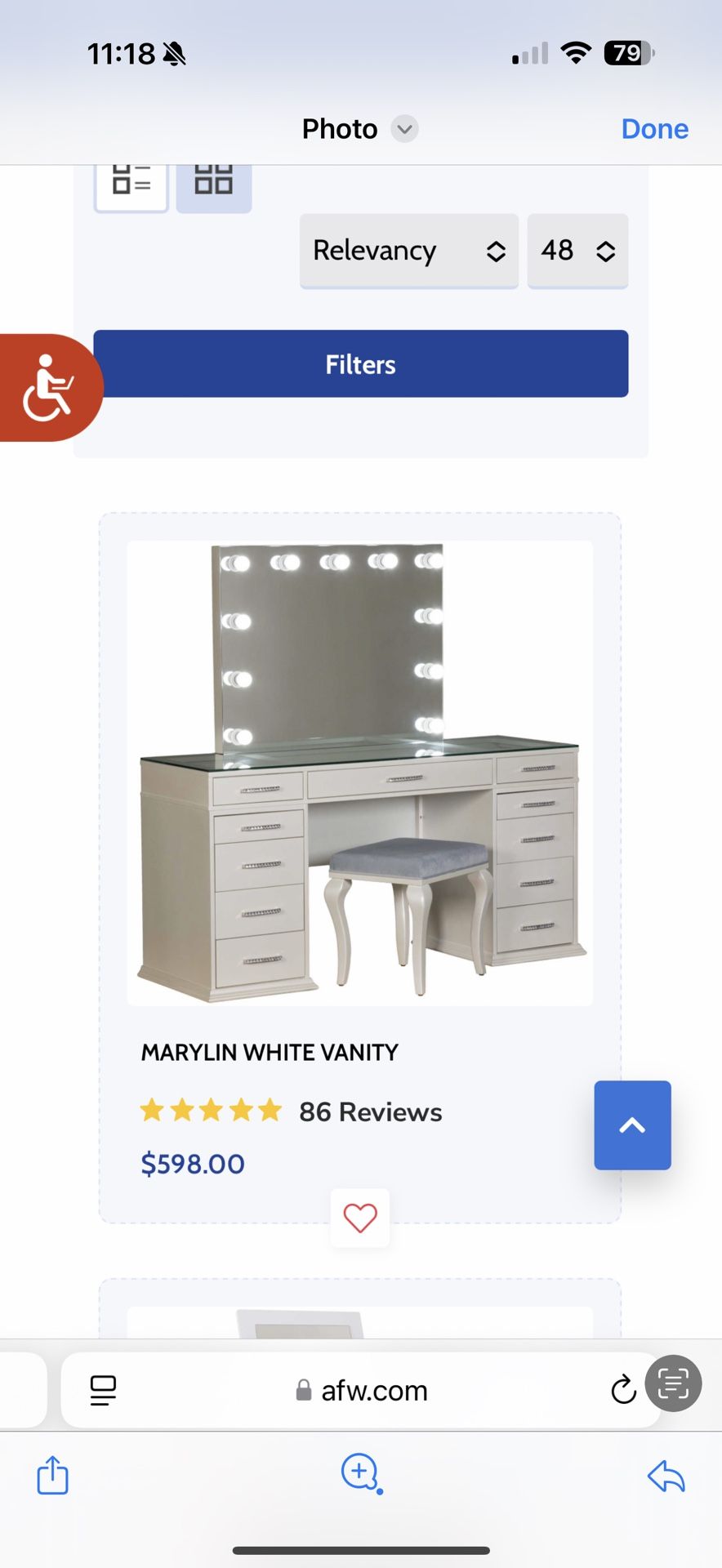722x1568 pixels.
Task: View the vanity product photo thumbnail
Action: pos(360,772)
